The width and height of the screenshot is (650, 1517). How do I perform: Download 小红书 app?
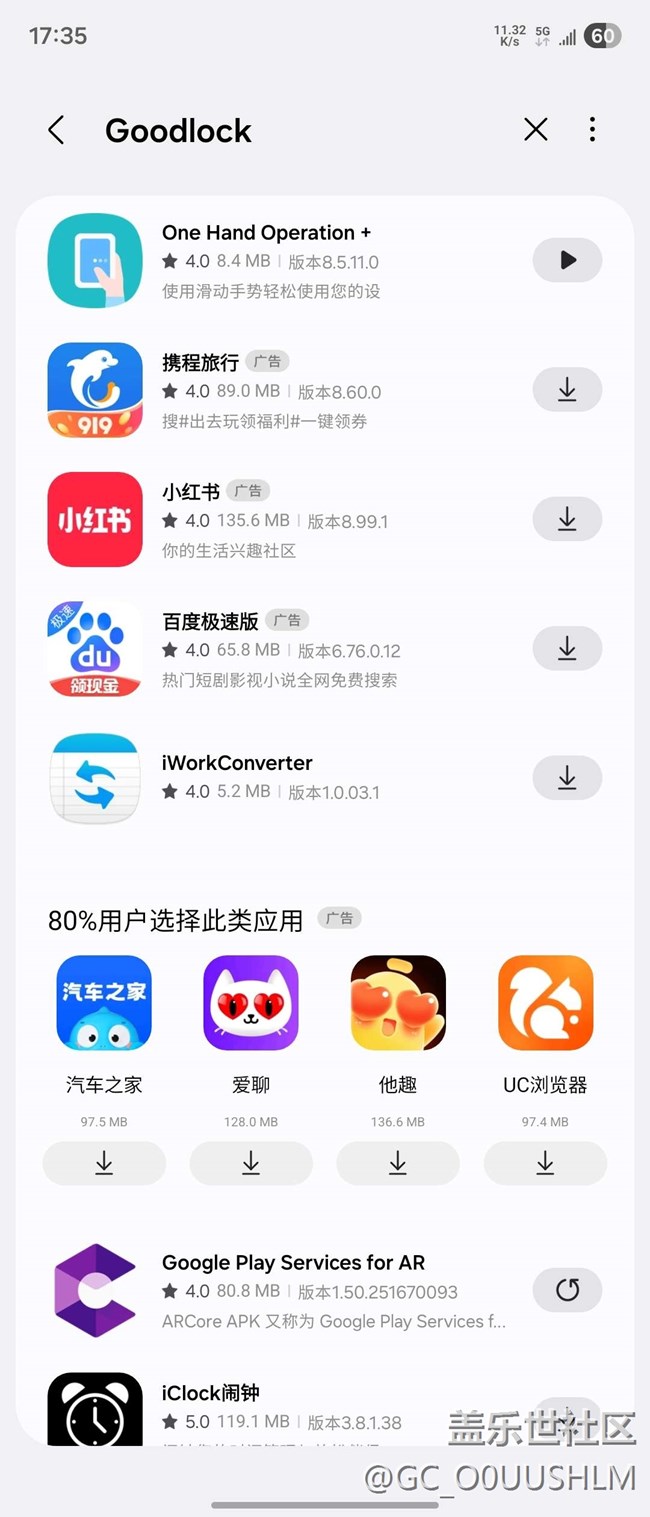tap(567, 519)
